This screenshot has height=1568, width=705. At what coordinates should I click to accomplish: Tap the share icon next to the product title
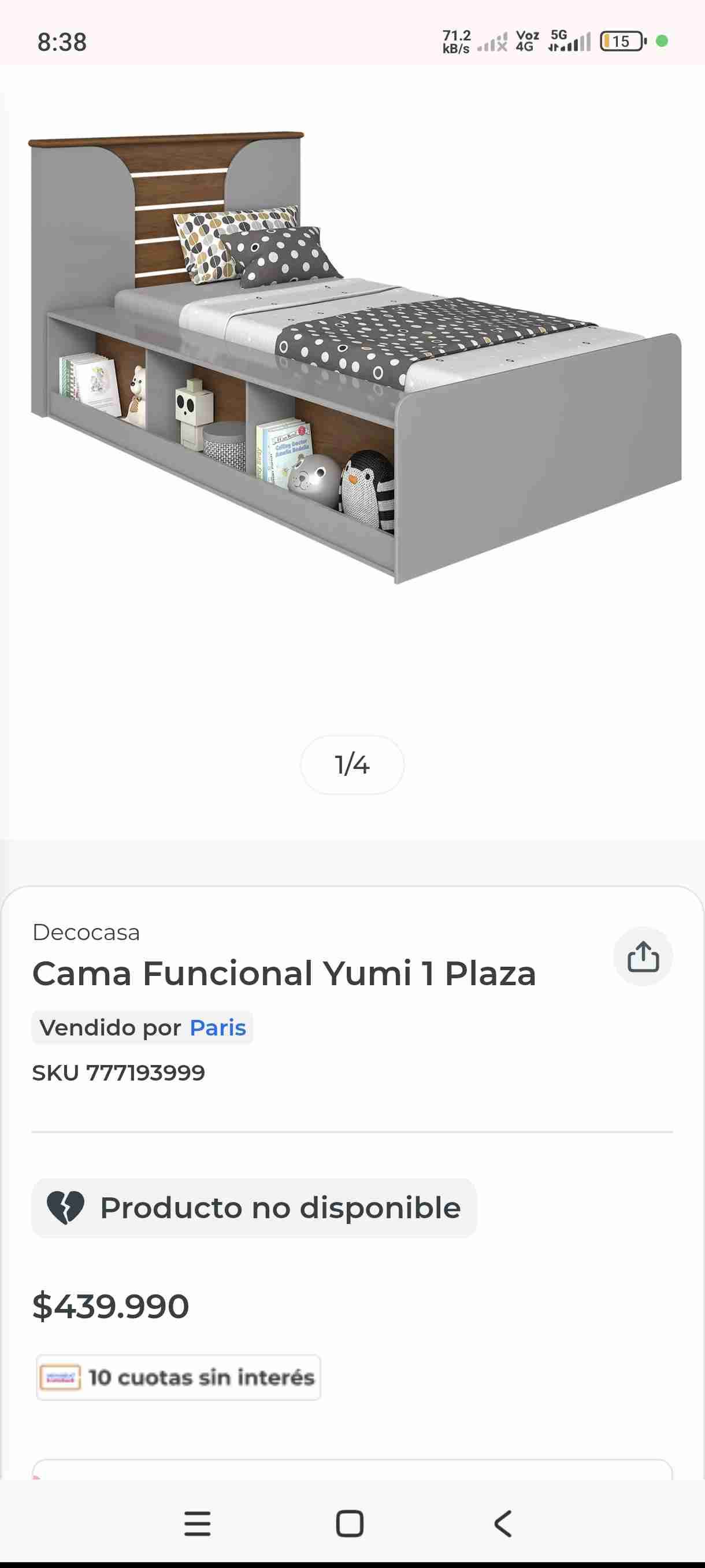click(x=643, y=956)
